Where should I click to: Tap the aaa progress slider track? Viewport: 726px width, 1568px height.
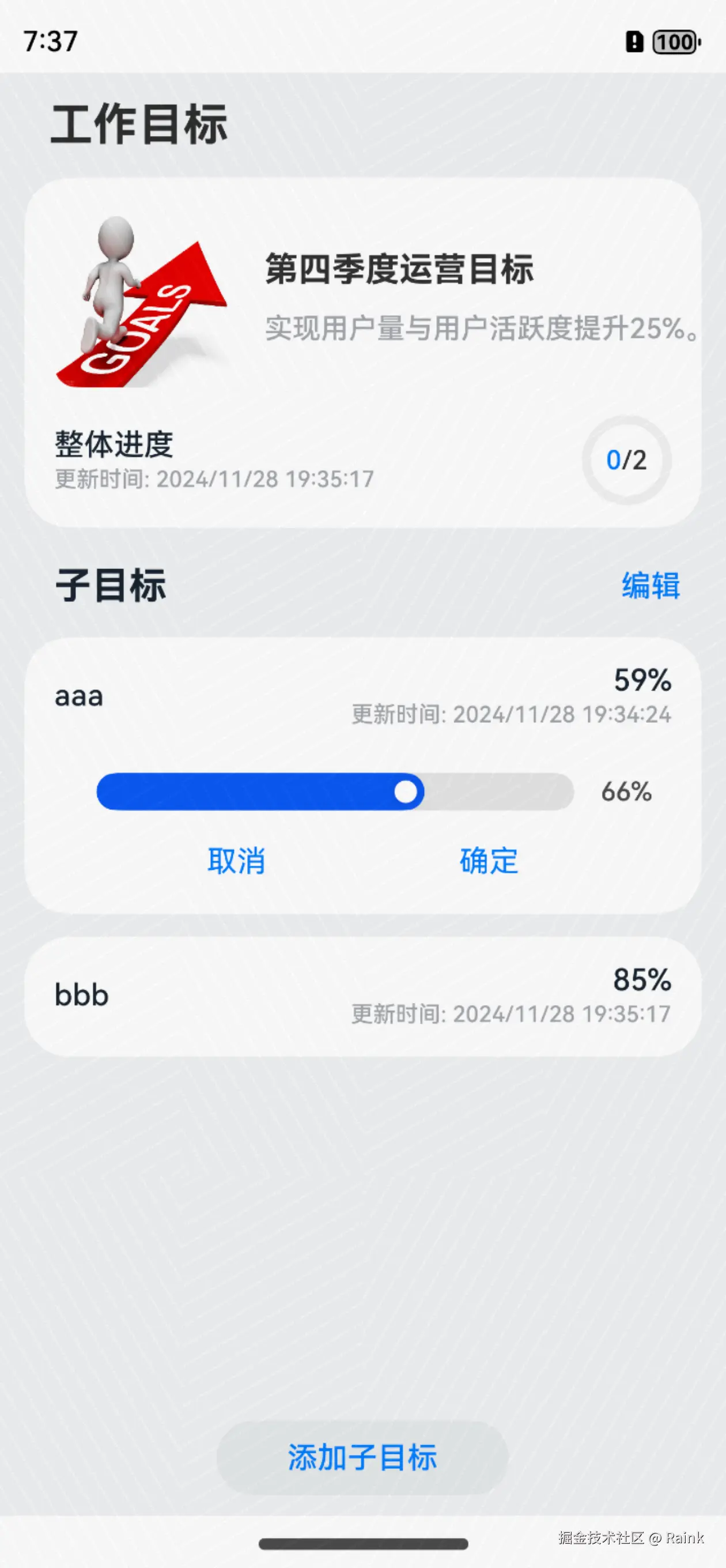pos(335,792)
